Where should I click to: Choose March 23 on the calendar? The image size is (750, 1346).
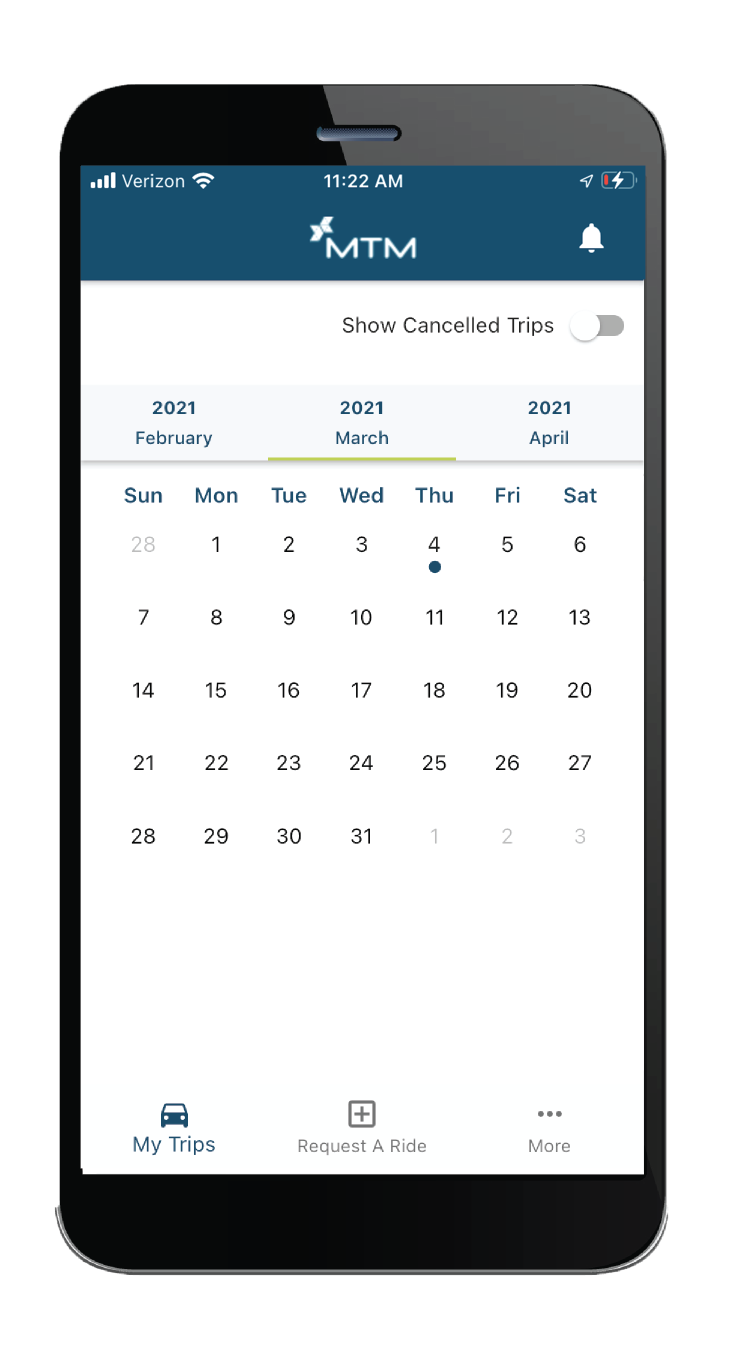[x=289, y=763]
